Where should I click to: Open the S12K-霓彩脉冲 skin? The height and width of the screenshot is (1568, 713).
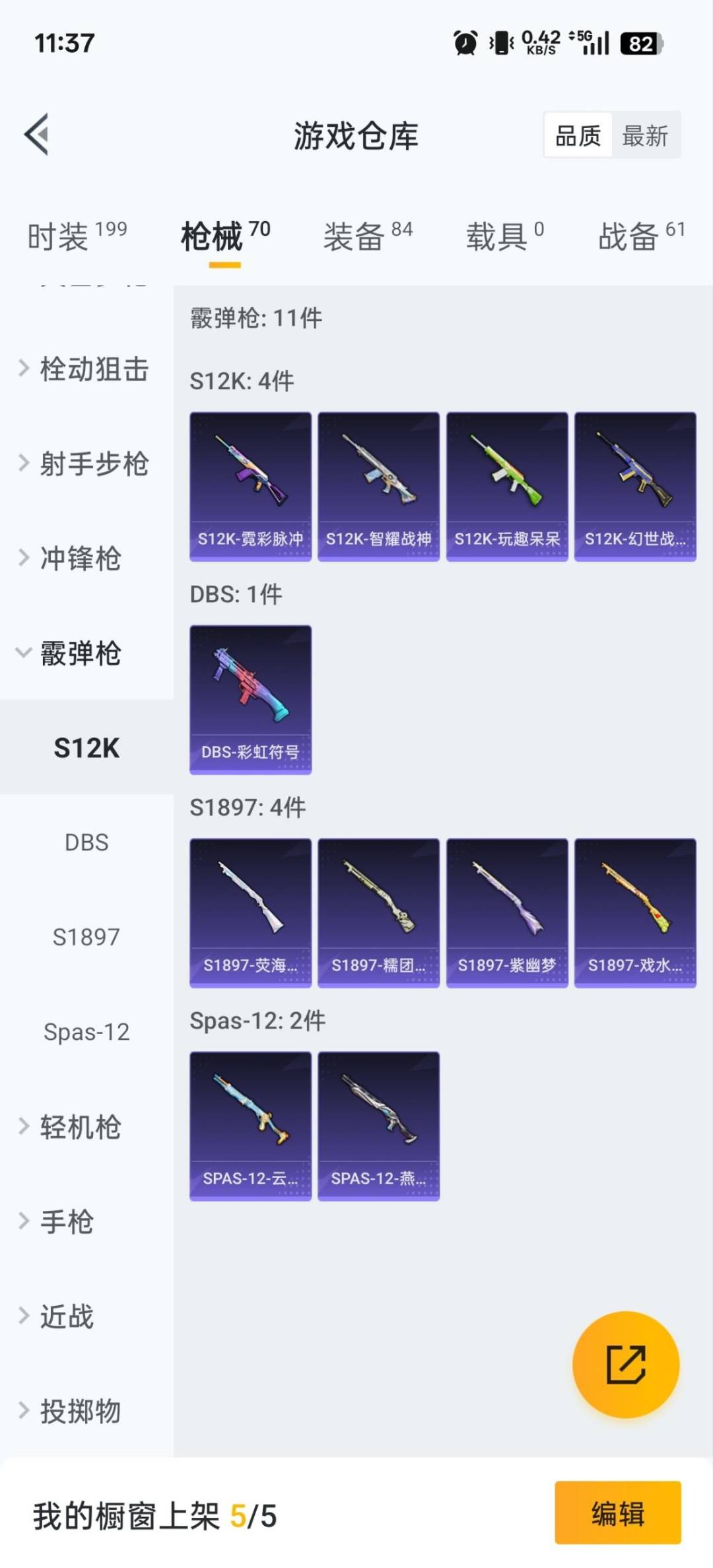tap(250, 487)
